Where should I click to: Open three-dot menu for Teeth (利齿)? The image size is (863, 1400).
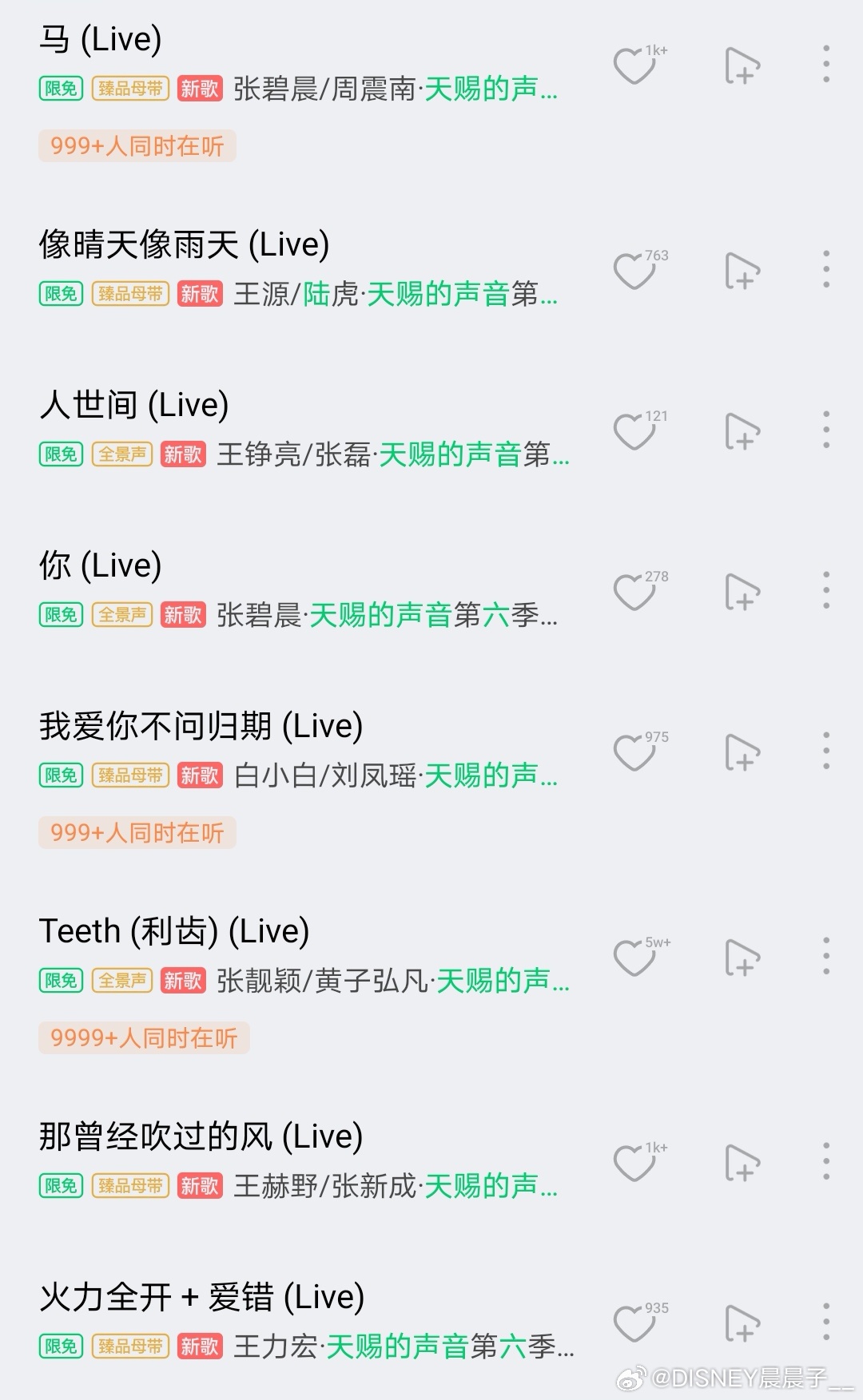pos(826,956)
